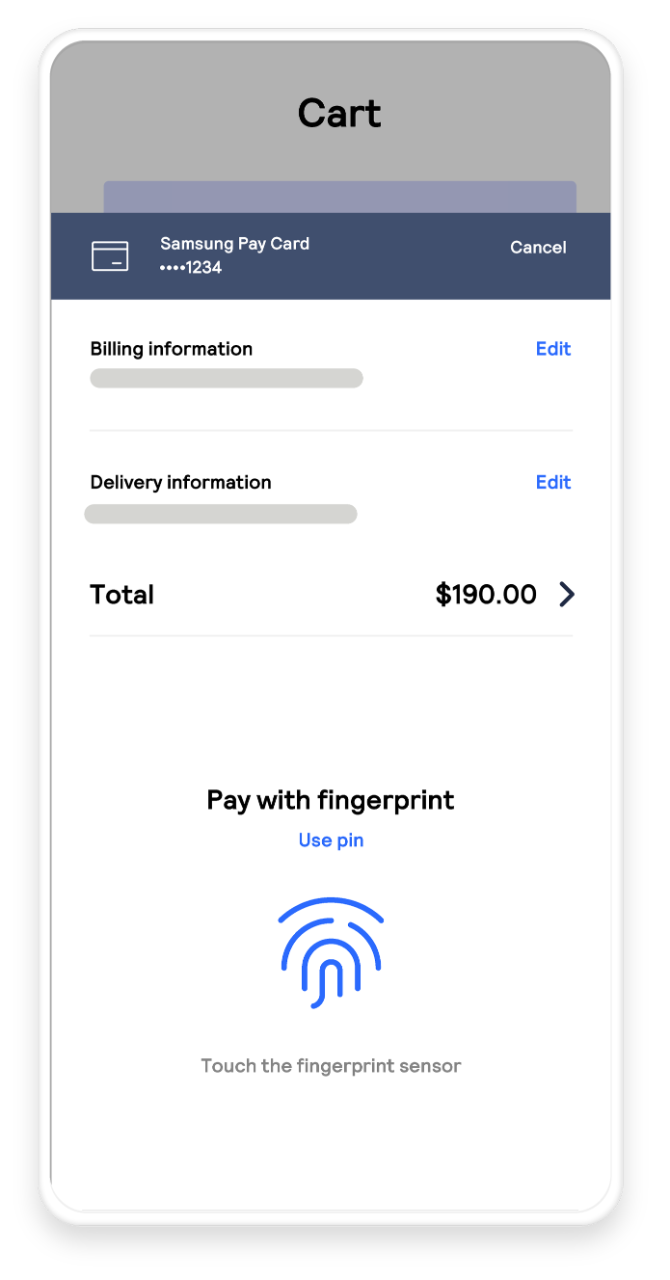Edit the delivery information
The width and height of the screenshot is (670, 1280).
[553, 482]
